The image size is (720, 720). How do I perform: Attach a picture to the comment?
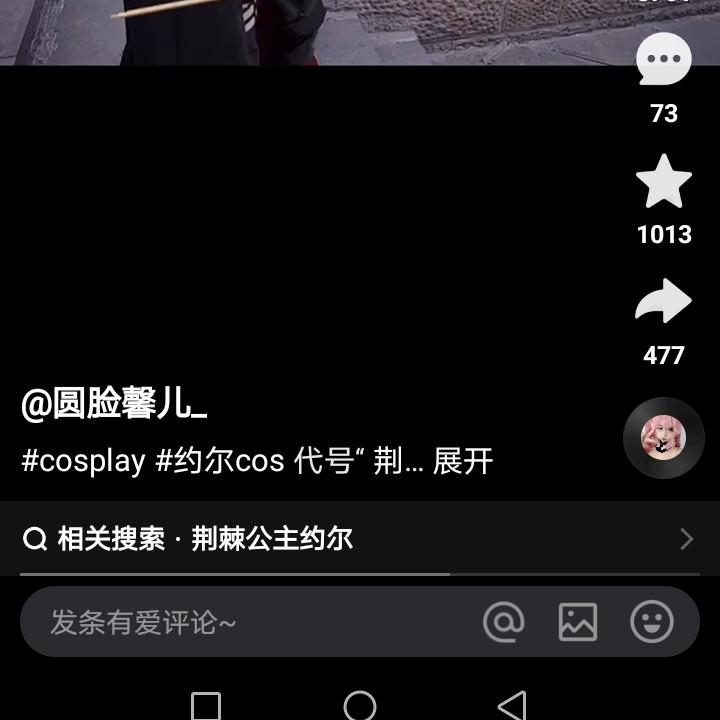click(x=578, y=622)
